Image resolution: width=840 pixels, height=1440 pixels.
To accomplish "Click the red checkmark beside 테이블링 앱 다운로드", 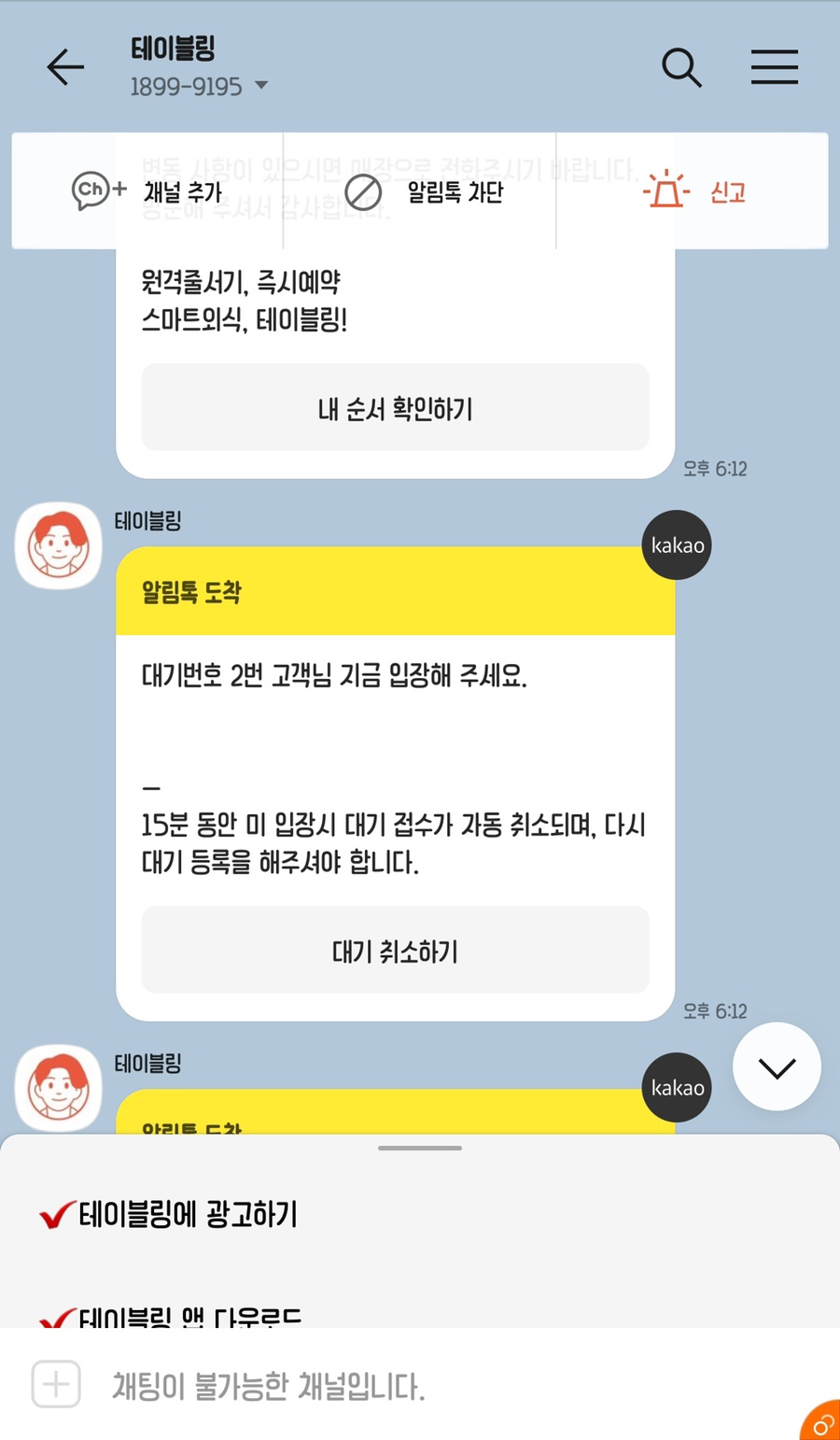I will (54, 1315).
